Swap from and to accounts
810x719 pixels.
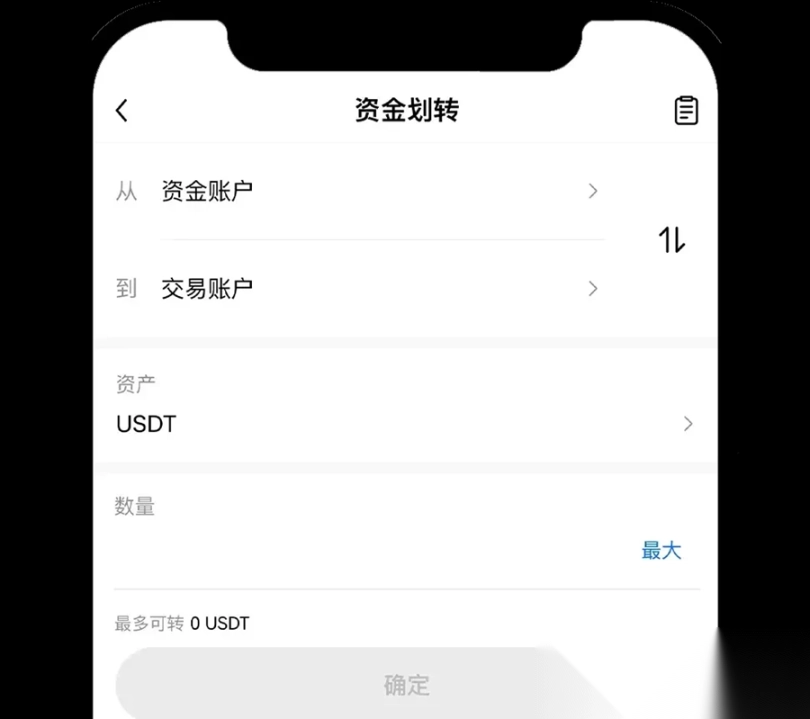pos(672,240)
